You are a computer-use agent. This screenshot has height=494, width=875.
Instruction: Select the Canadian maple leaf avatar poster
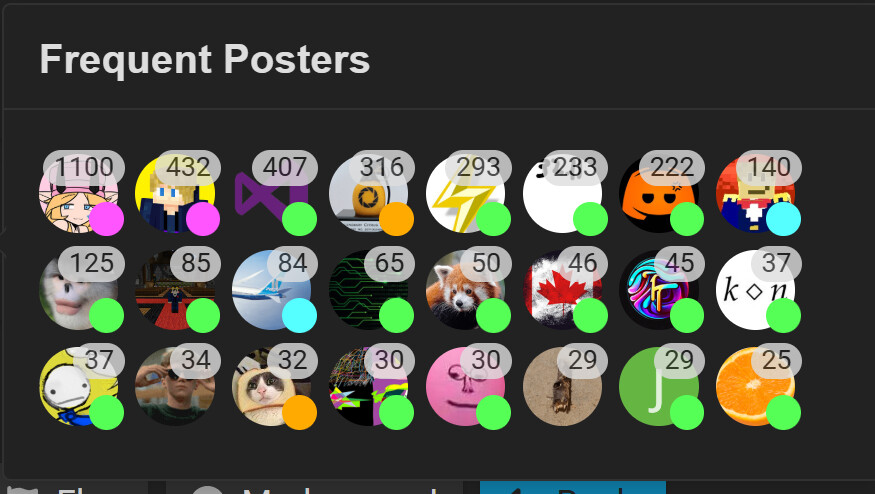562,290
